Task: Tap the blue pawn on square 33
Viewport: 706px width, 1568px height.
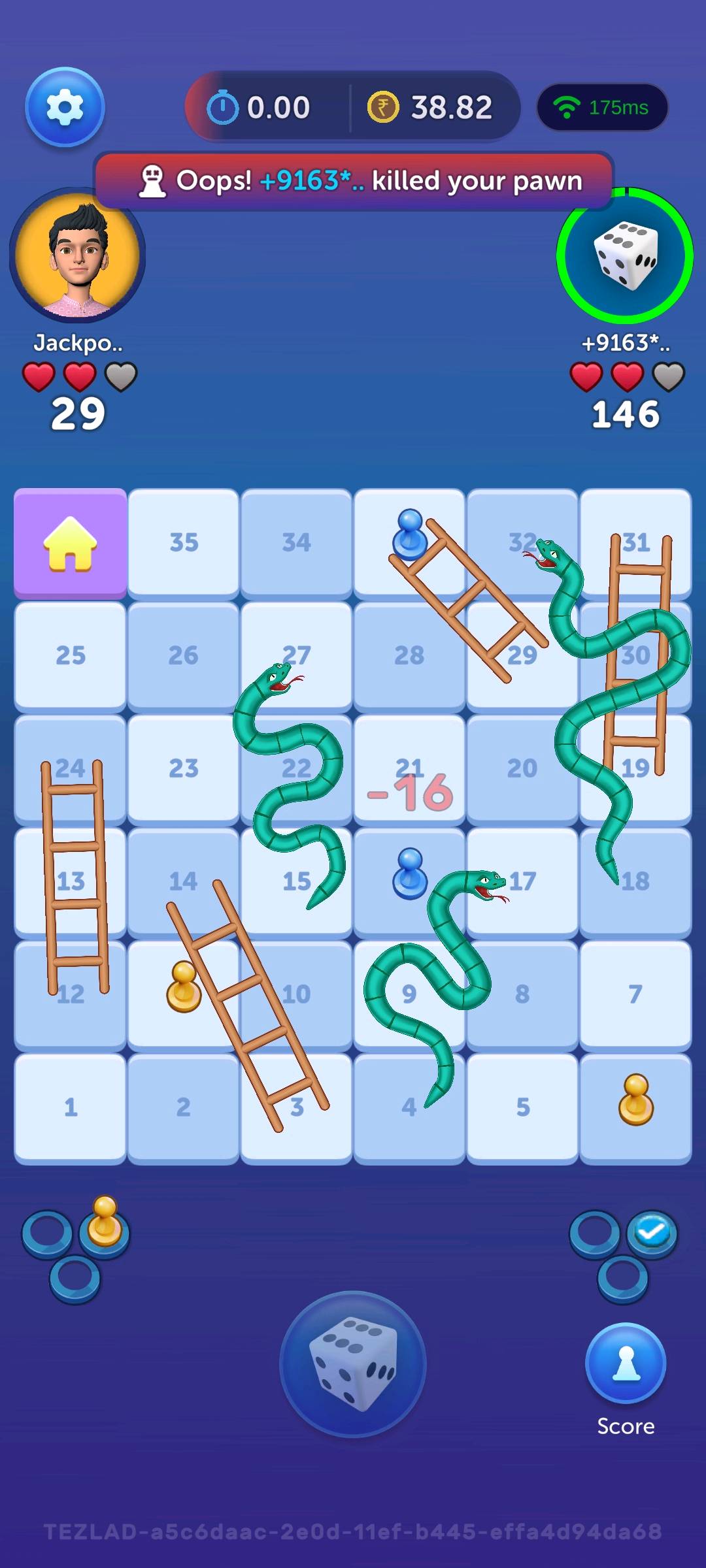Action: (x=410, y=535)
